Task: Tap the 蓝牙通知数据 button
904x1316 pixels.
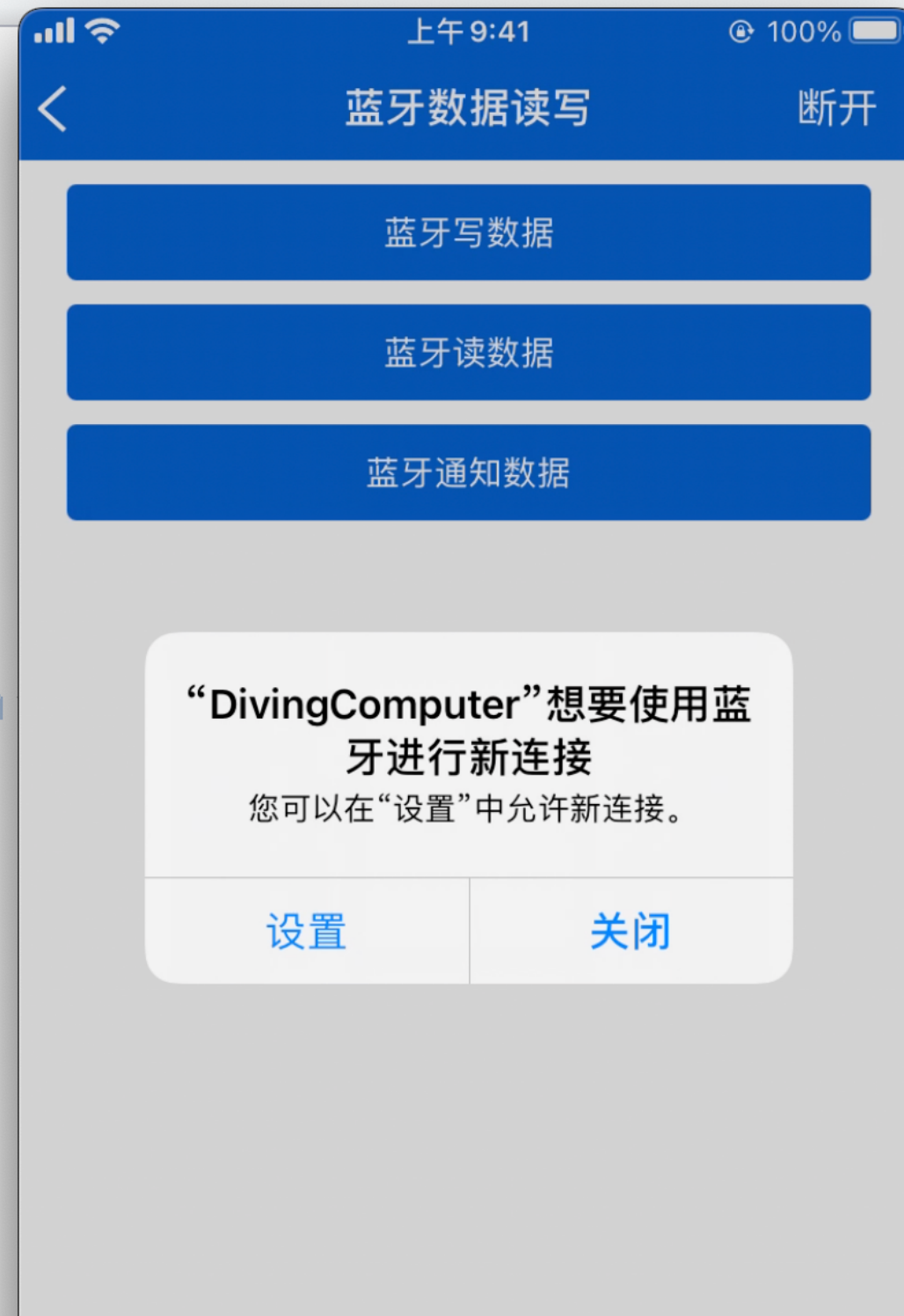Action: pos(469,473)
